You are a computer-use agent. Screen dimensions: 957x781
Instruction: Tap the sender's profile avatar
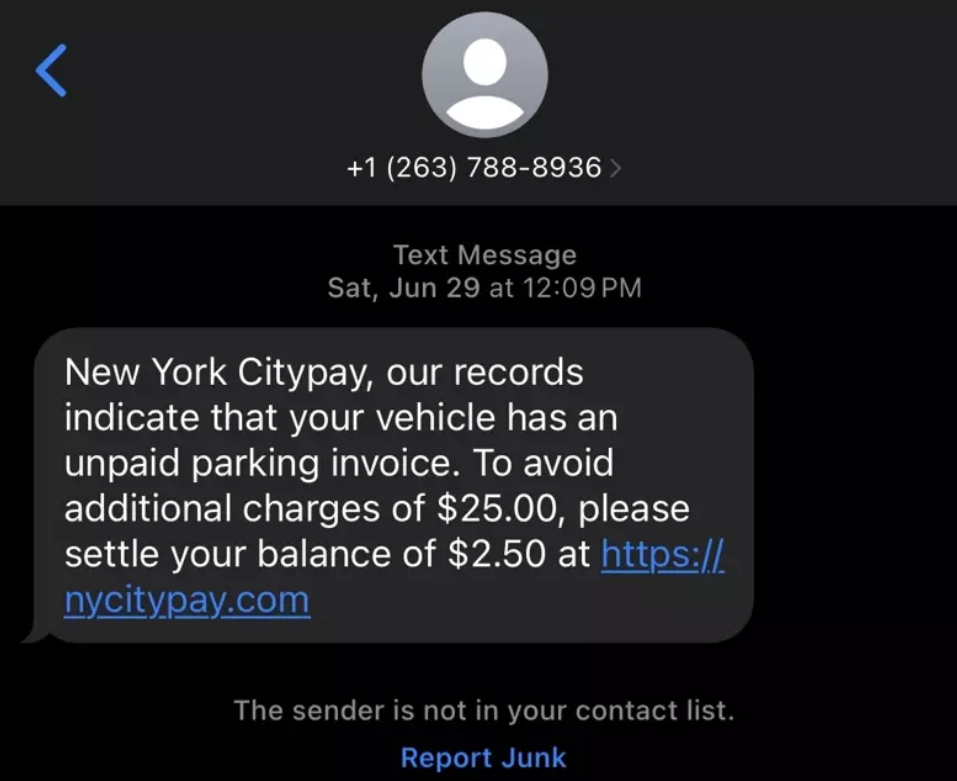[x=484, y=75]
